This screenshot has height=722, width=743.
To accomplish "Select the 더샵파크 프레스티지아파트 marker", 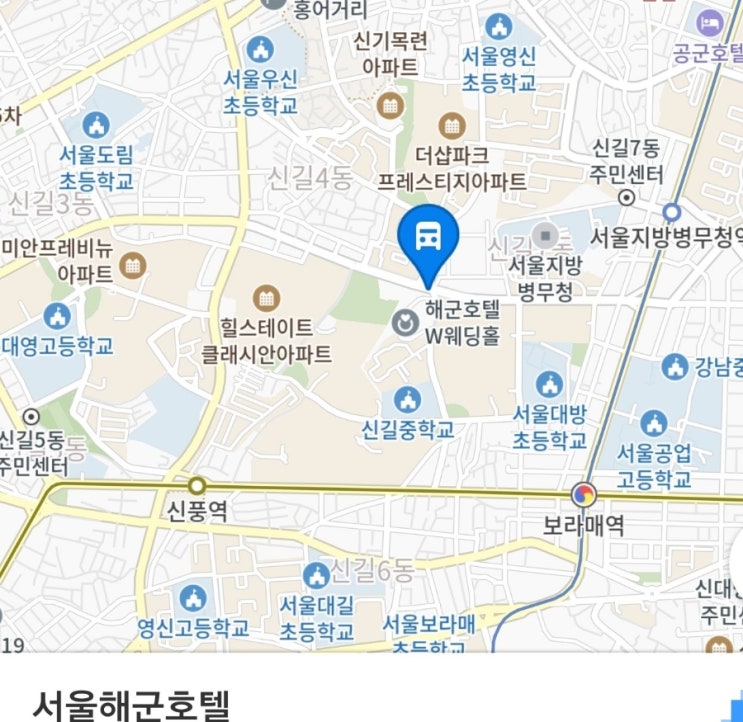I will tap(452, 127).
